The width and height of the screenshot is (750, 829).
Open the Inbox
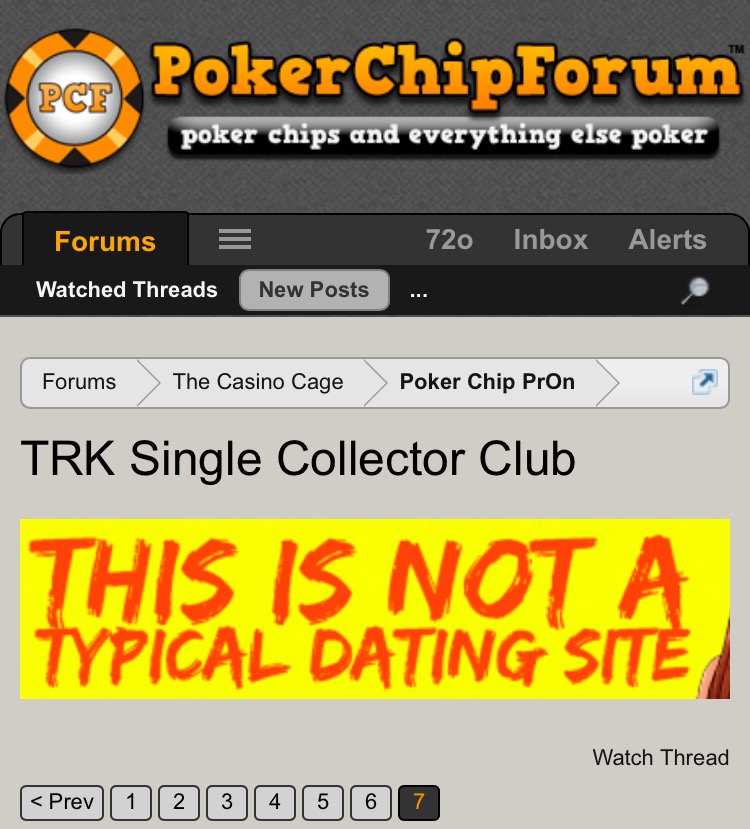click(550, 240)
